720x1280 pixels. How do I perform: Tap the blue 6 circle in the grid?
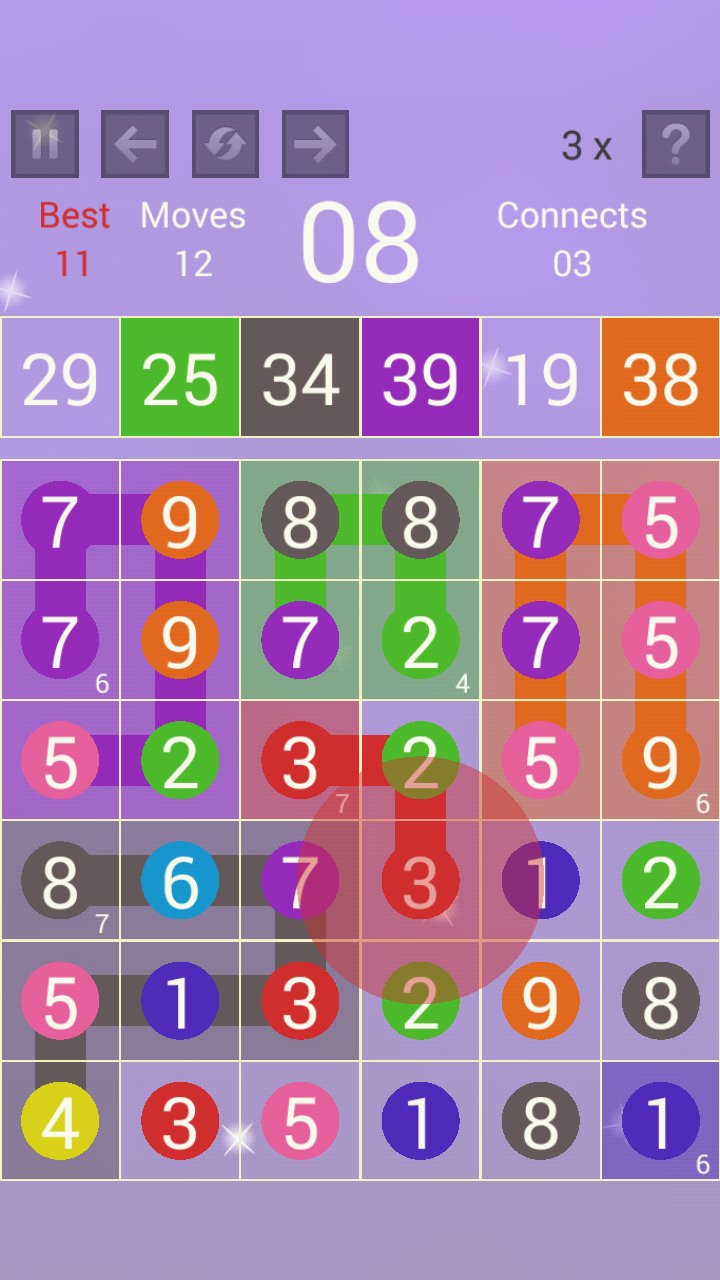180,881
